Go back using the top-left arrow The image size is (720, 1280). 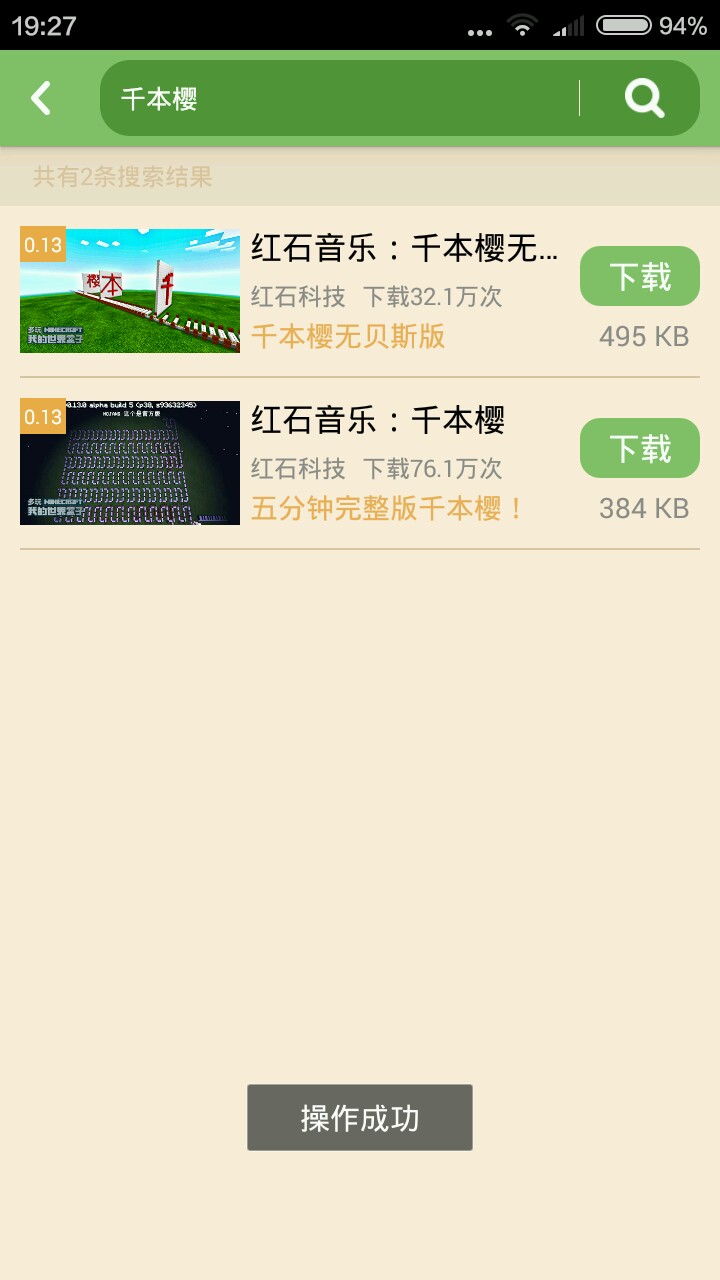(x=41, y=98)
